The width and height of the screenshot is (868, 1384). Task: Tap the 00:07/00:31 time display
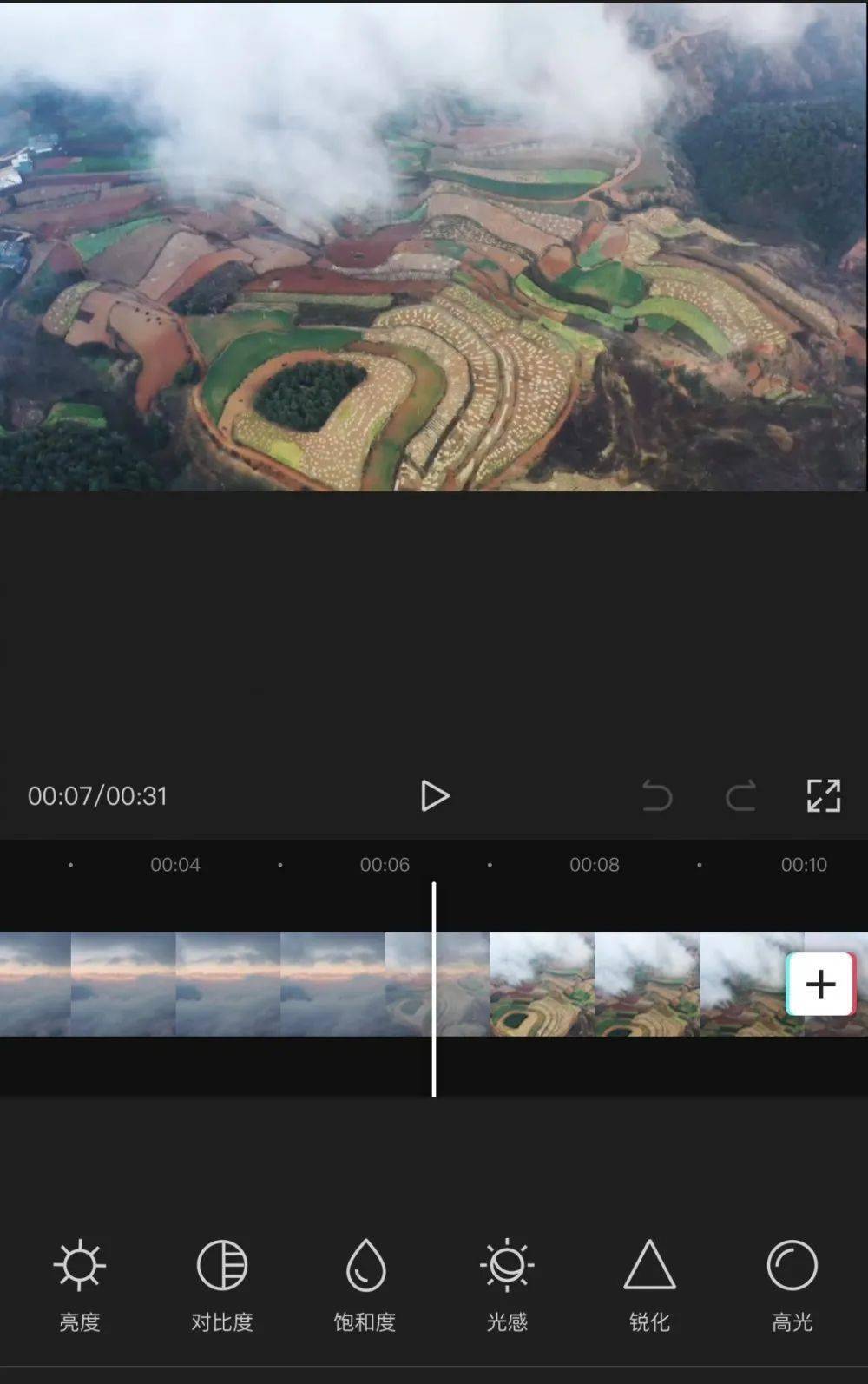point(98,794)
